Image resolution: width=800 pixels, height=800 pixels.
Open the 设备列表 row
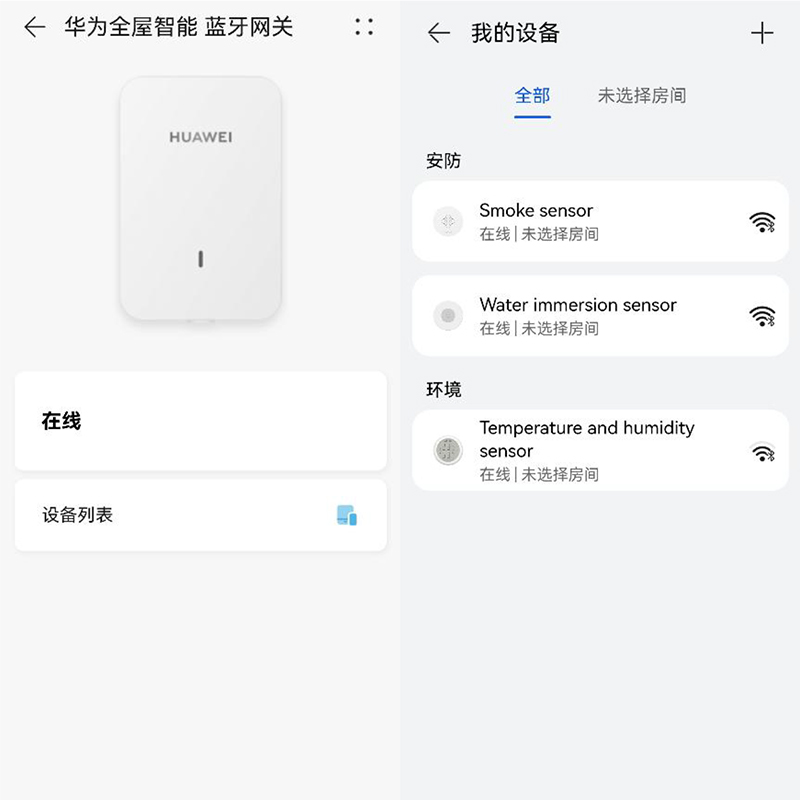pos(200,515)
